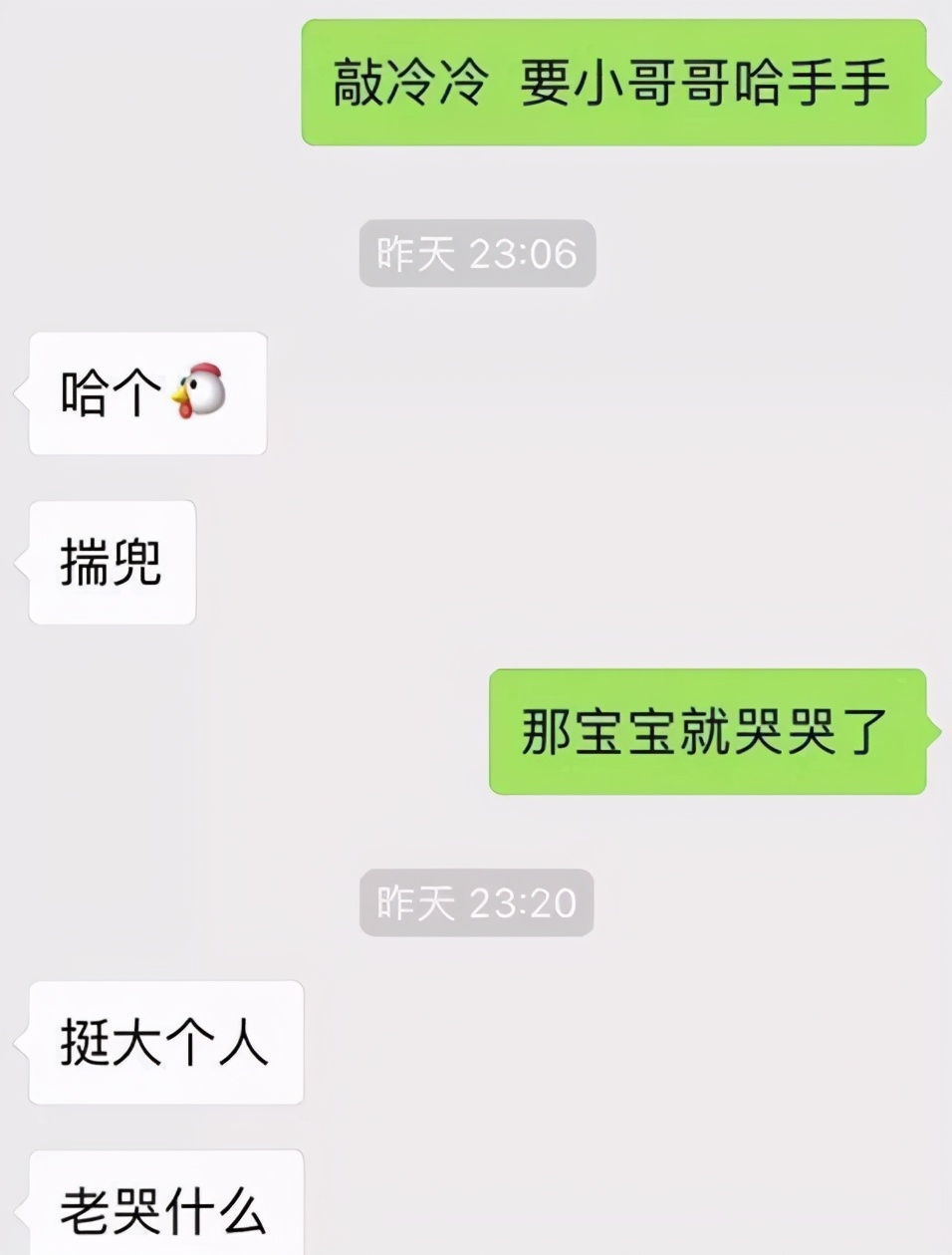Click the "昨天 23:20" timestamp label
This screenshot has height=1255, width=952.
point(475,902)
